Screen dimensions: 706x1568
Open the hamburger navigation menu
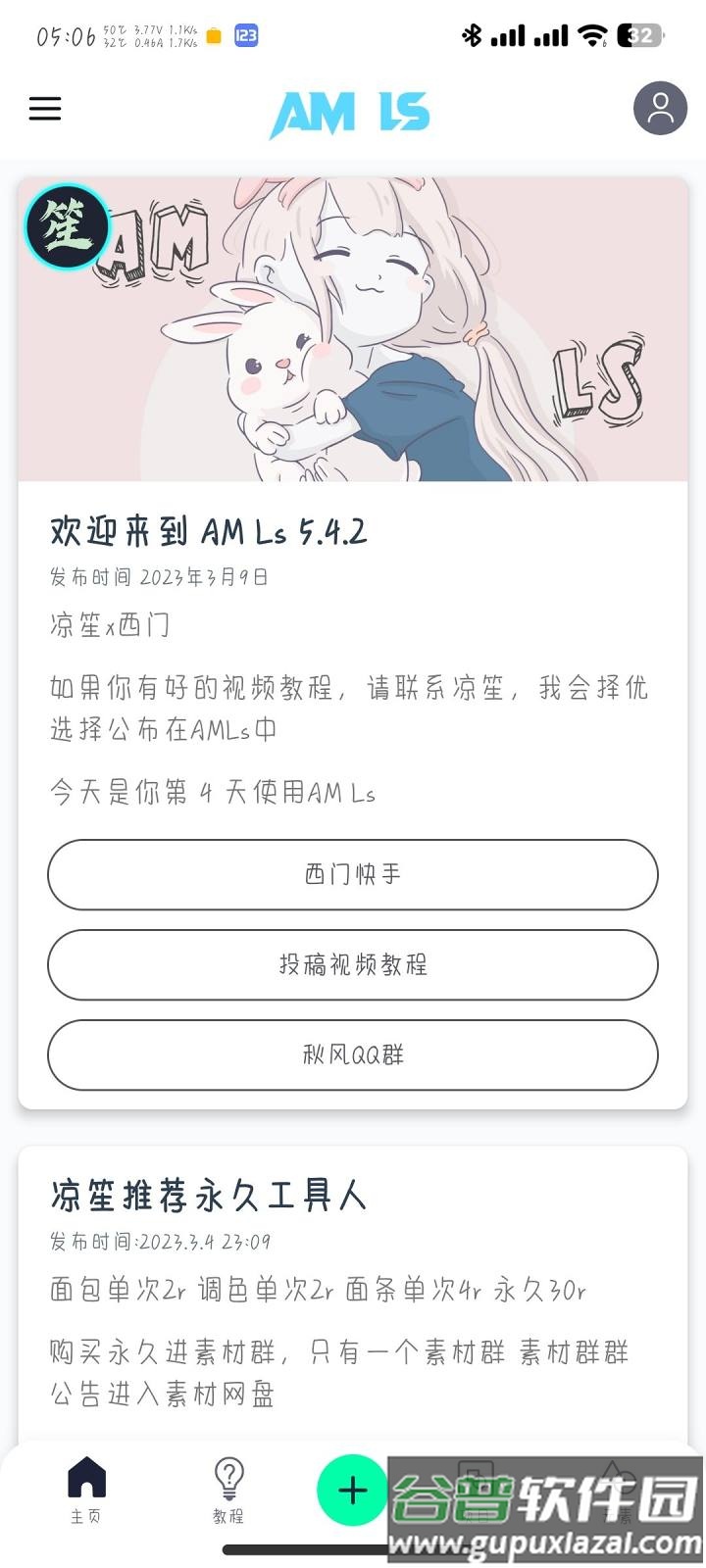(44, 108)
